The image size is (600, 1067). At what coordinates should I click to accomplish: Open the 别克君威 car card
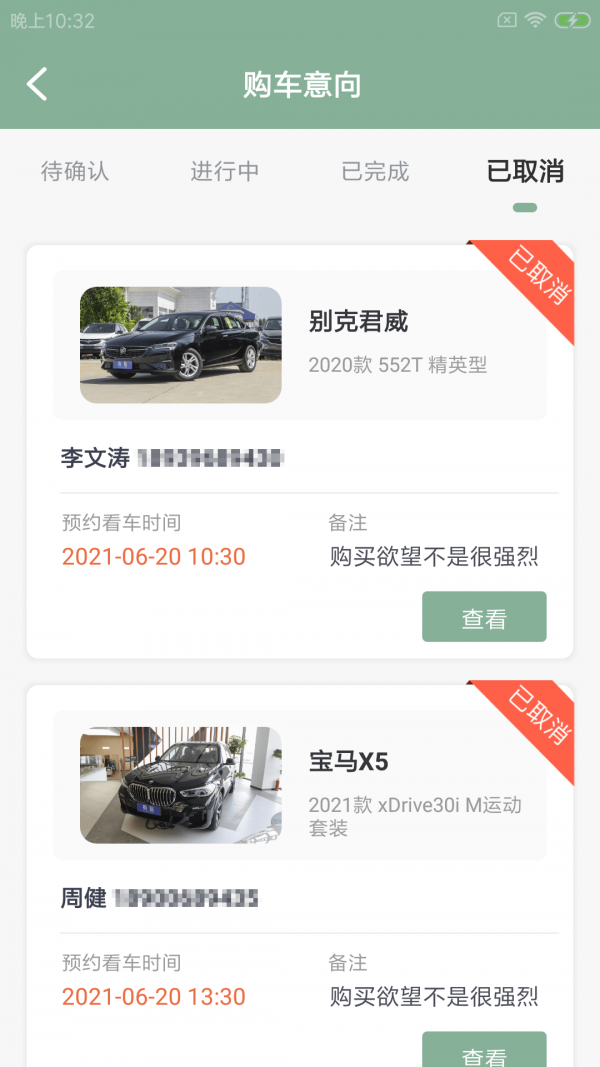pyautogui.click(x=300, y=345)
